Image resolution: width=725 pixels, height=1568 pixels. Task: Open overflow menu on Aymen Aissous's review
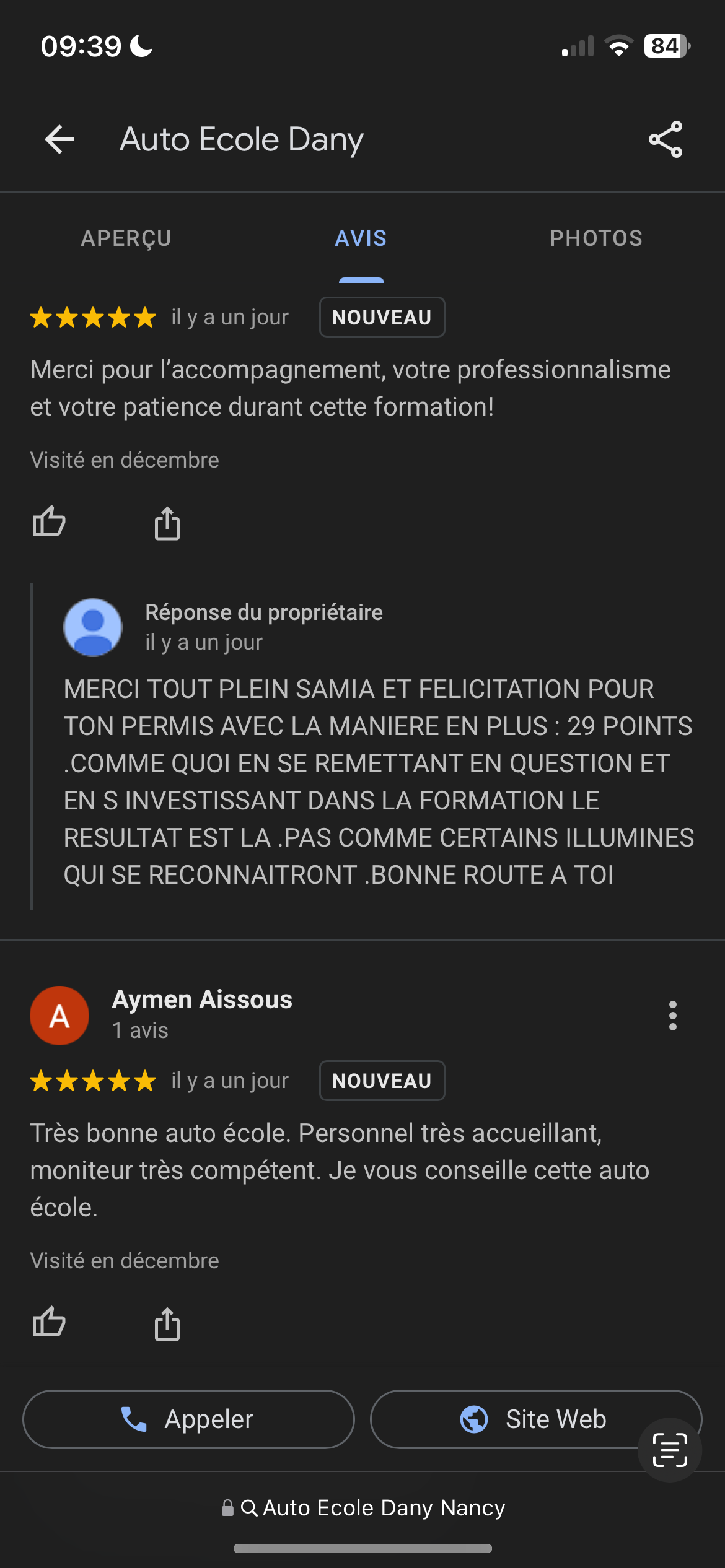[x=672, y=1016]
